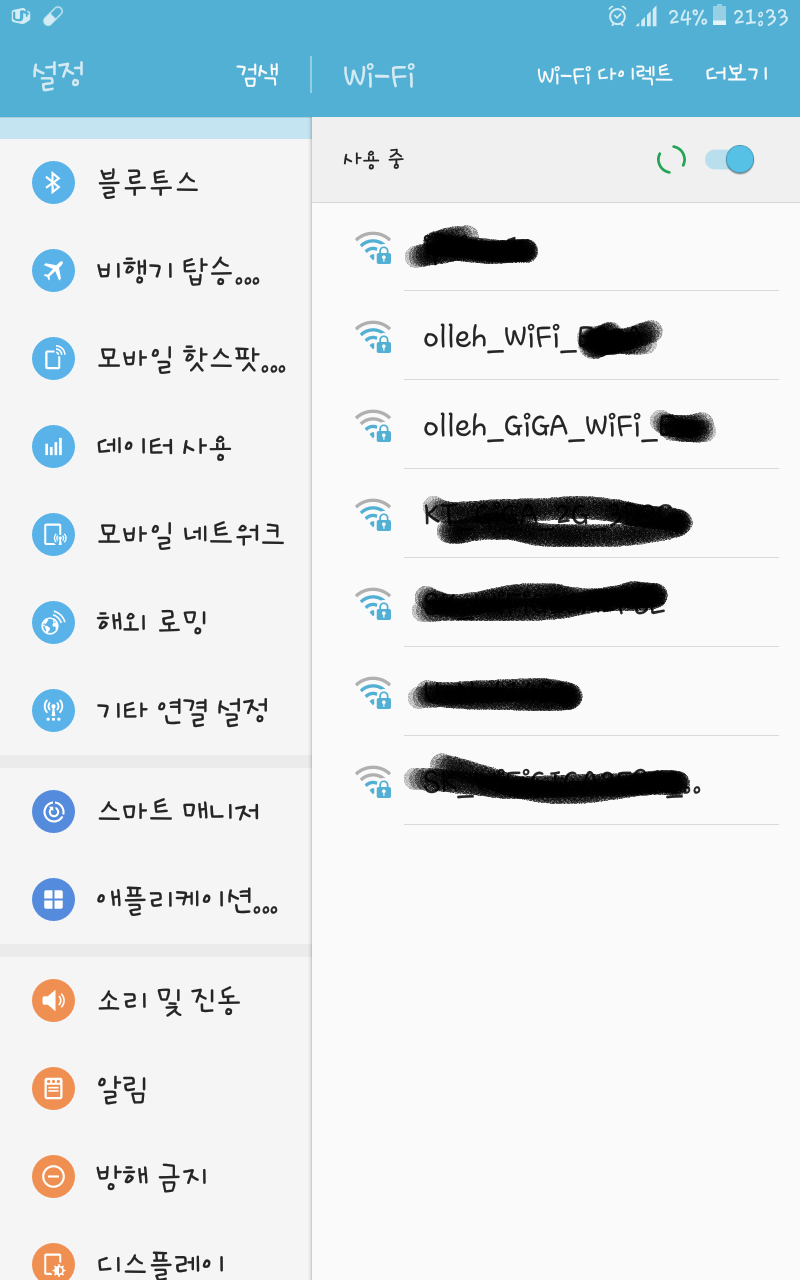Open 스마트 매니저
Image resolution: width=800 pixels, height=1280 pixels.
178,811
